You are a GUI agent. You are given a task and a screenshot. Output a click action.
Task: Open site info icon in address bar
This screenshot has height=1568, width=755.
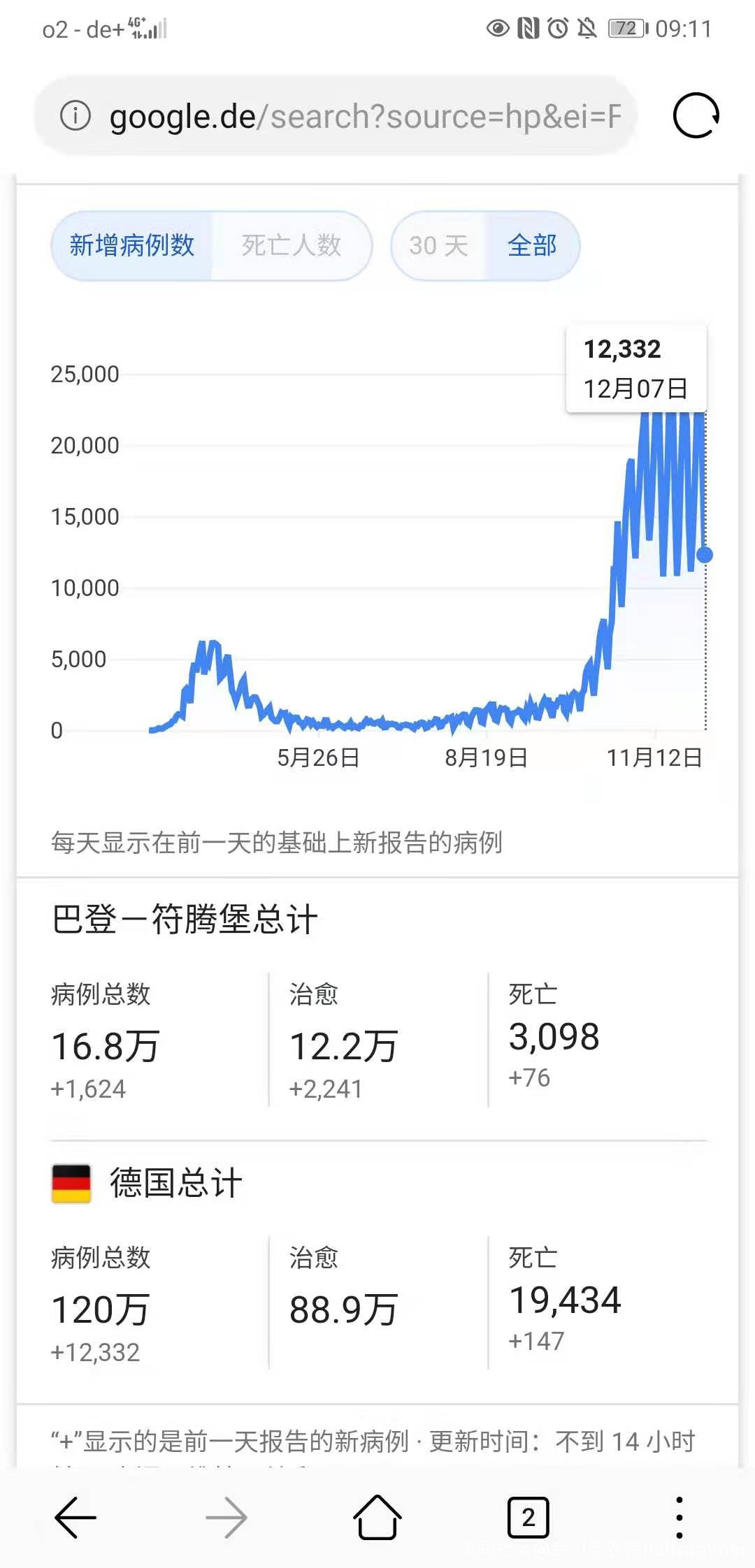coord(75,116)
